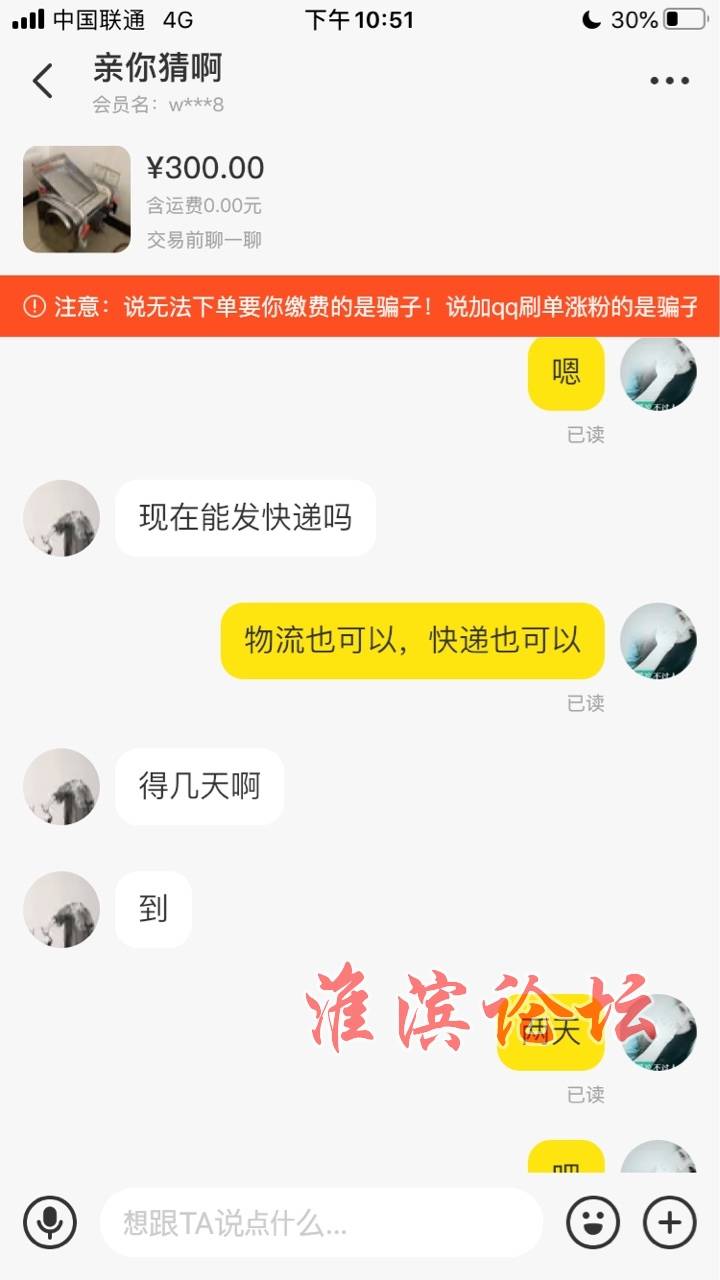The width and height of the screenshot is (720, 1280).
Task: Open the emoji picker
Action: point(592,1222)
